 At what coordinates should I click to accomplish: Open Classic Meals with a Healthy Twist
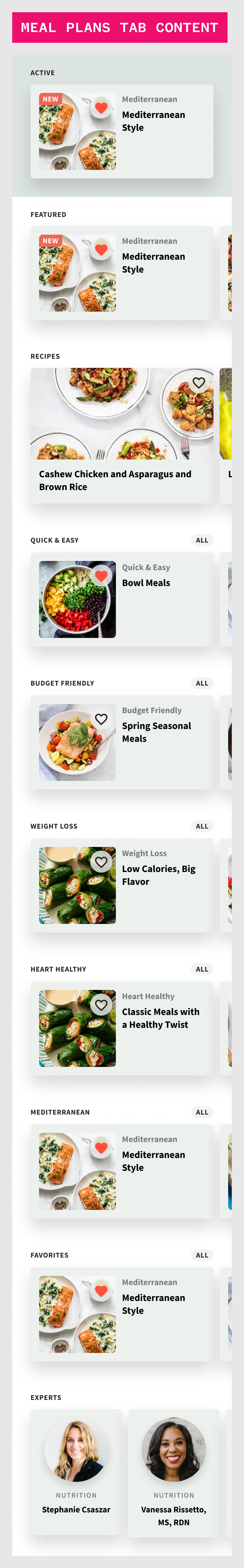[x=160, y=1018]
